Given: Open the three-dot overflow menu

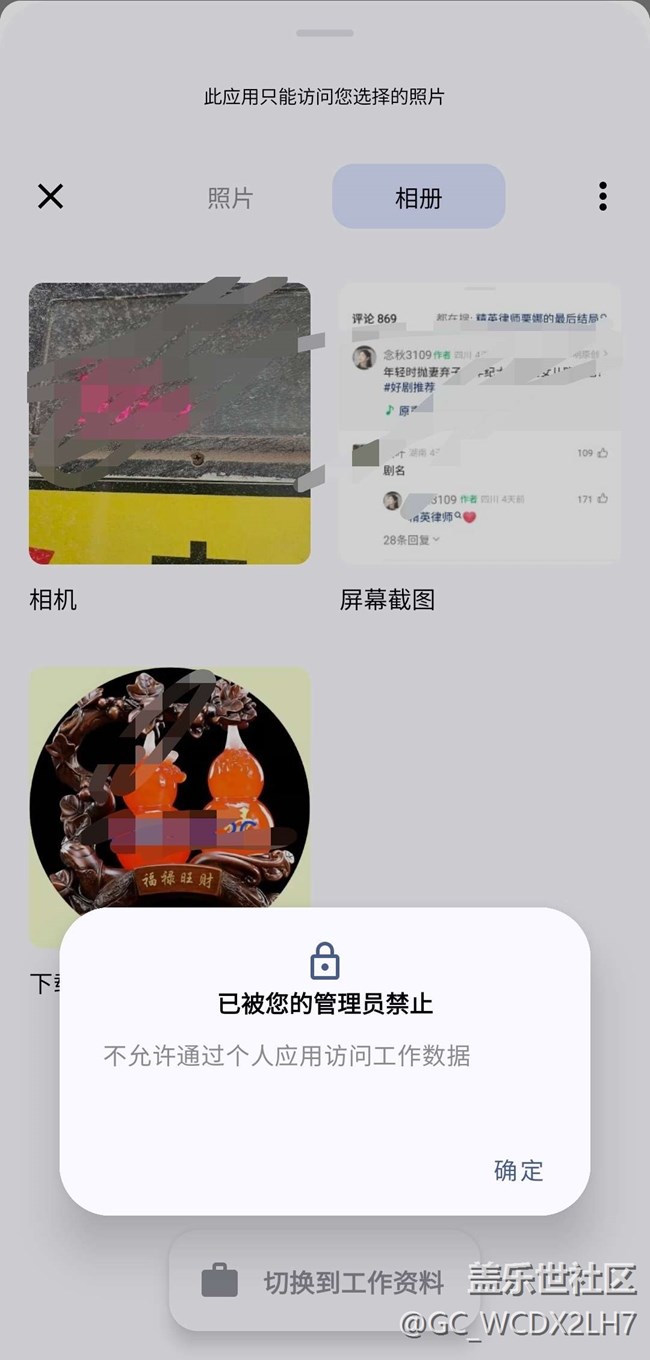Looking at the screenshot, I should click(602, 196).
